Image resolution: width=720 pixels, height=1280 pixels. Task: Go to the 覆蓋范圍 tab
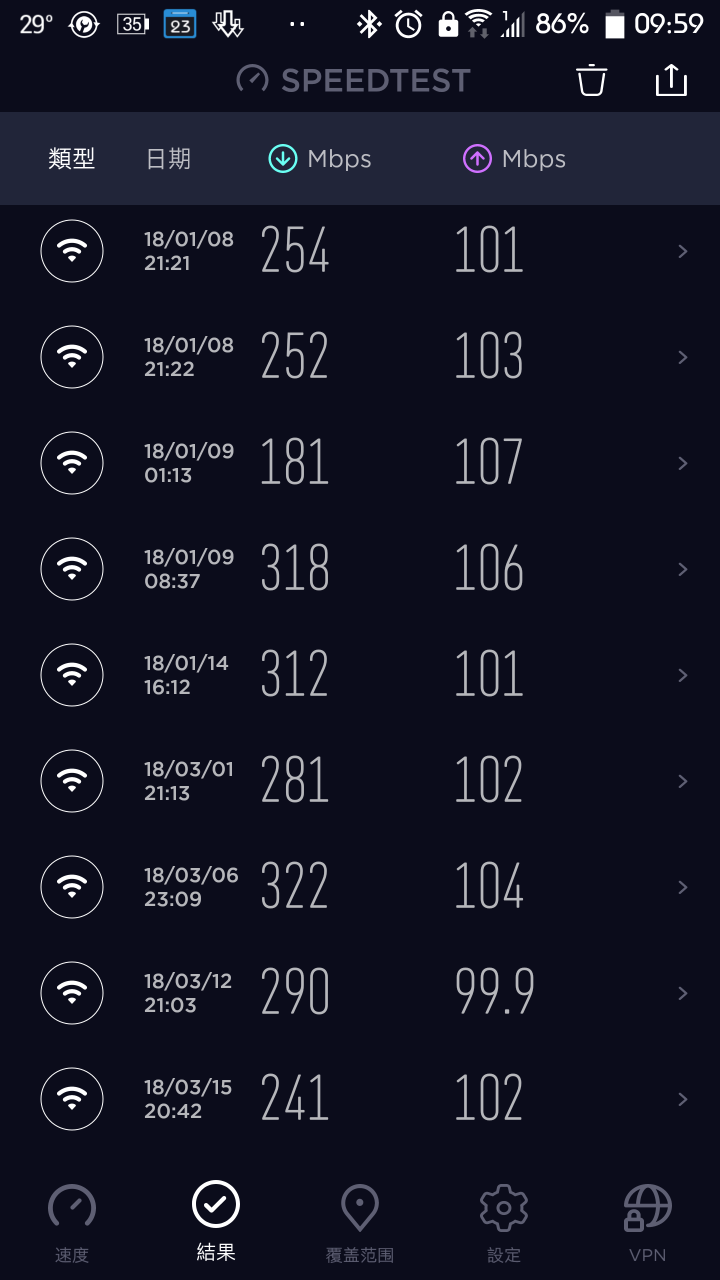click(360, 1223)
